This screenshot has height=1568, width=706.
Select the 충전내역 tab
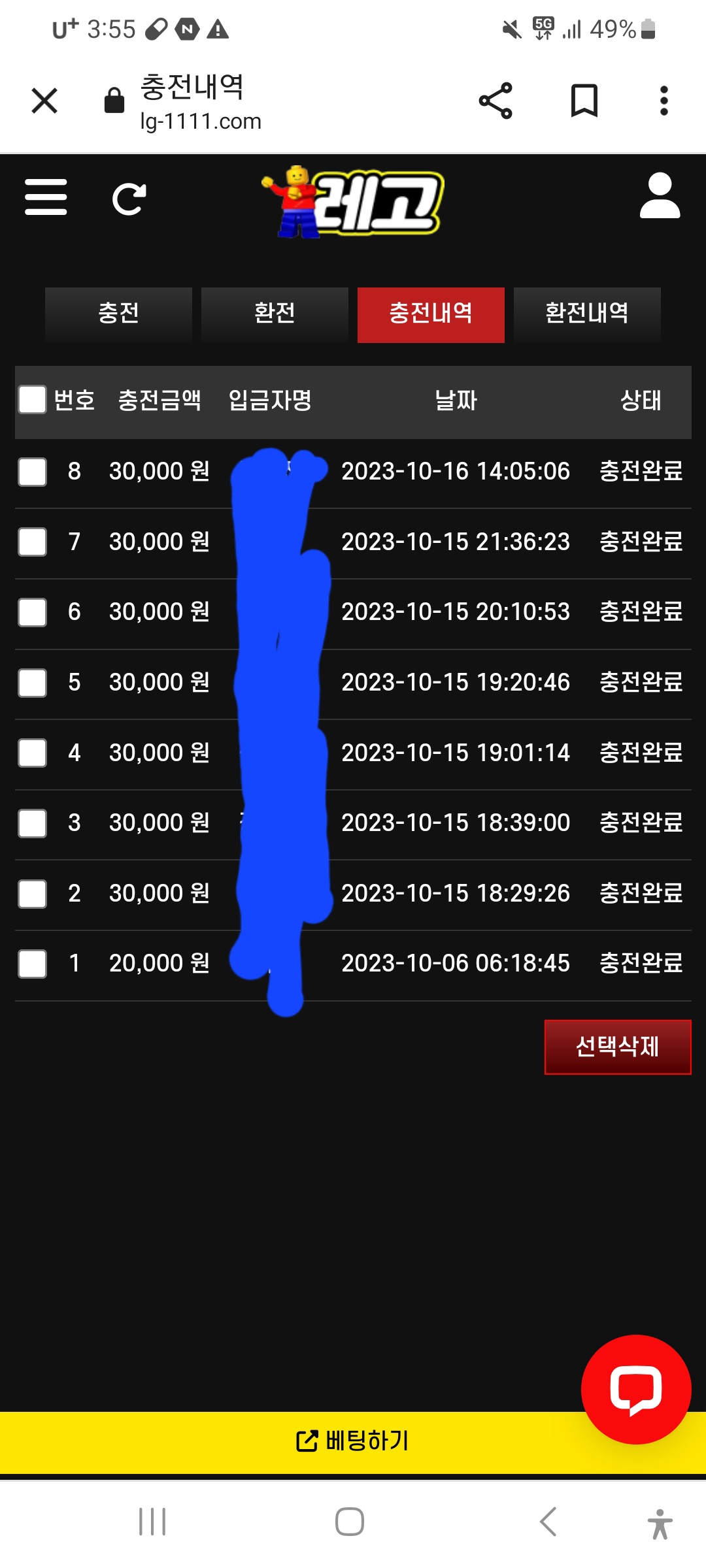coord(431,314)
